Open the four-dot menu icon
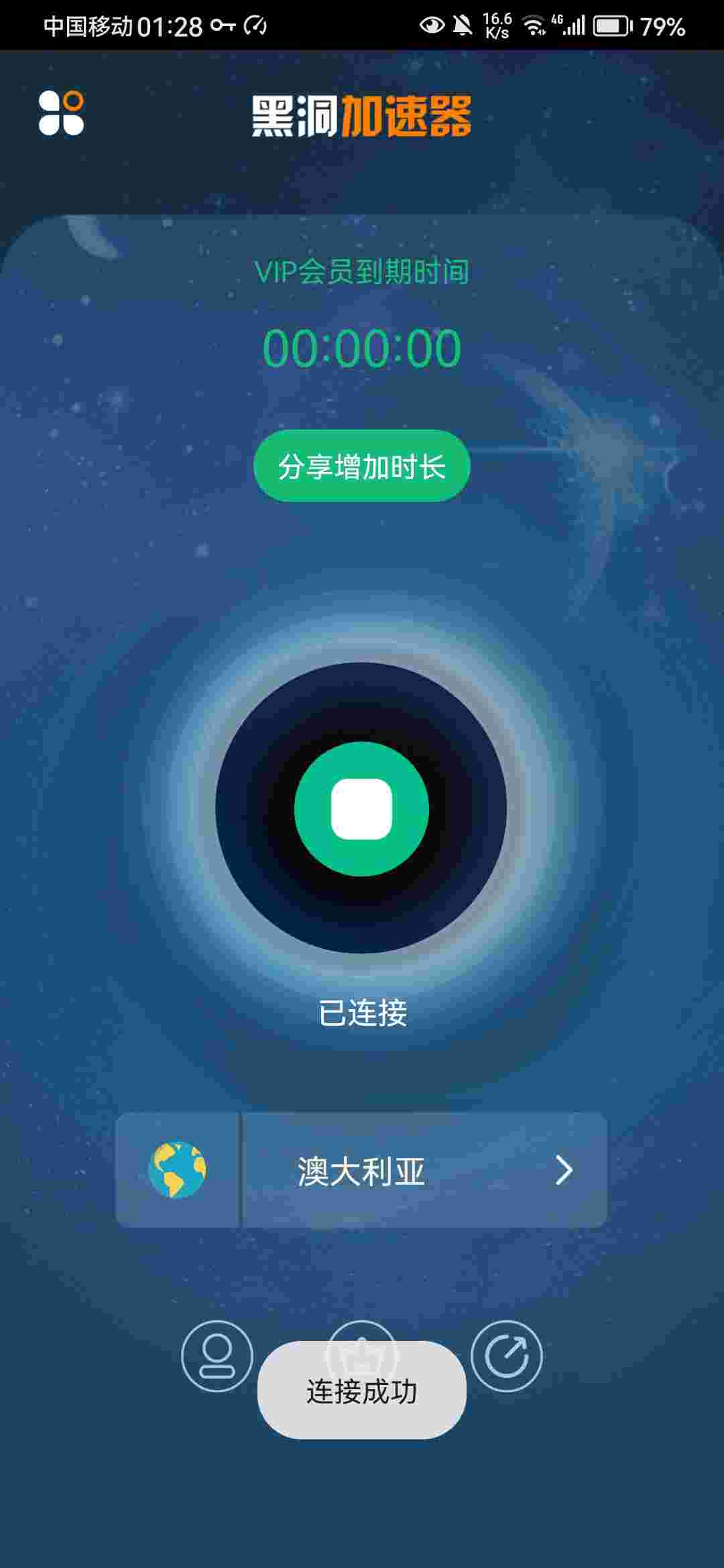Screen dimensions: 724x1568 tap(61, 113)
